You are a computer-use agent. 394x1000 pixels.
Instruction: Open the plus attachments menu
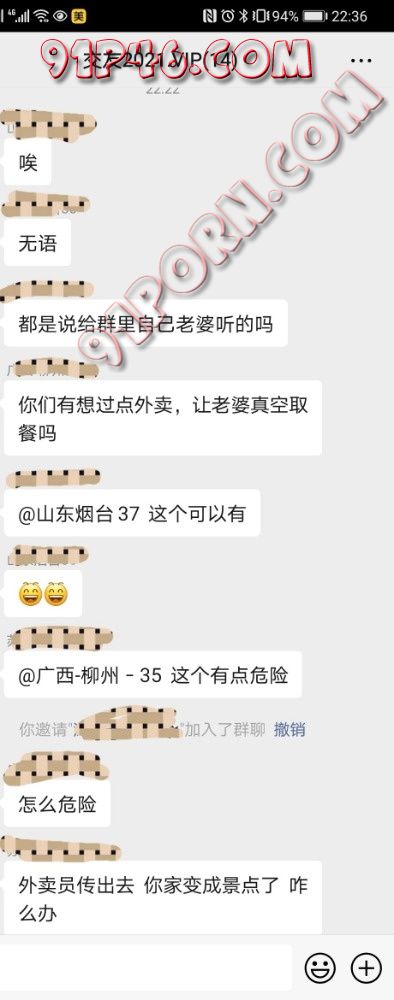367,968
